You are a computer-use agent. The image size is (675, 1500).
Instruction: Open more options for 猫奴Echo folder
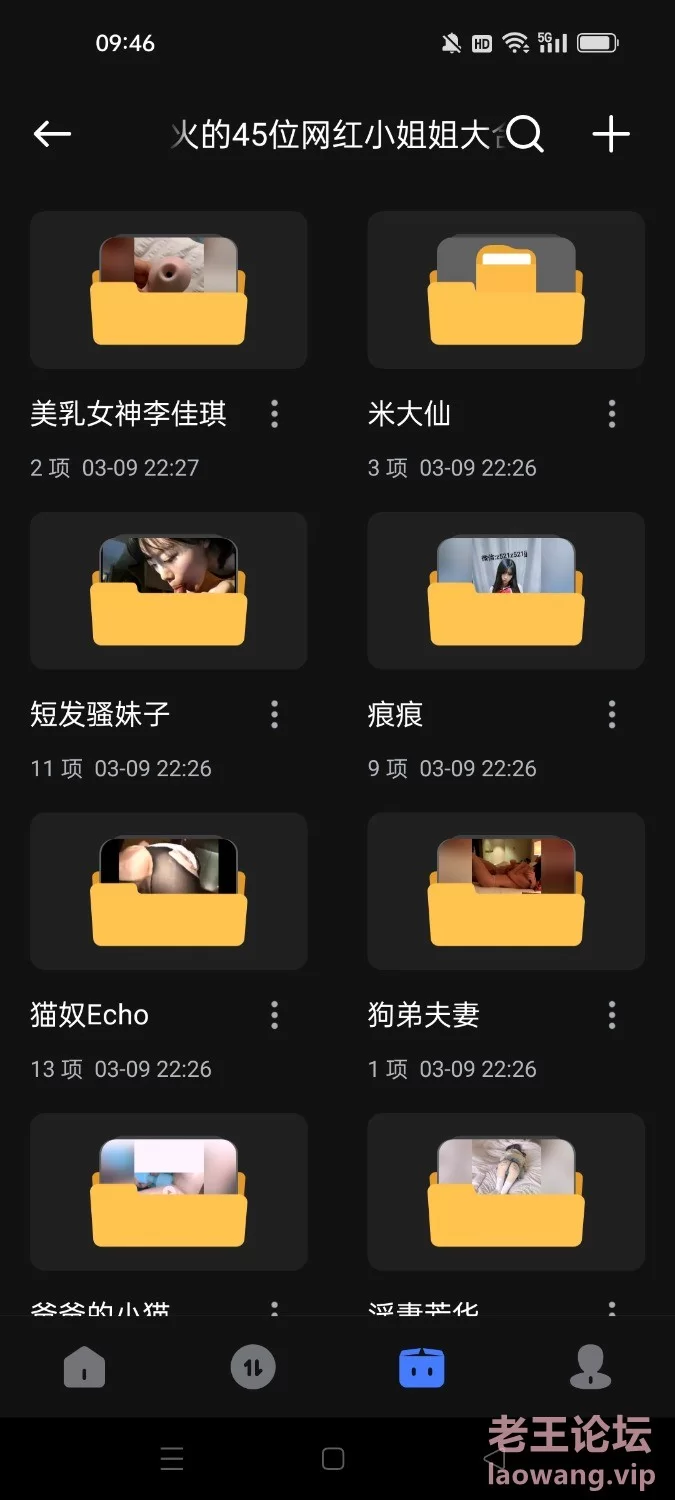point(275,1015)
